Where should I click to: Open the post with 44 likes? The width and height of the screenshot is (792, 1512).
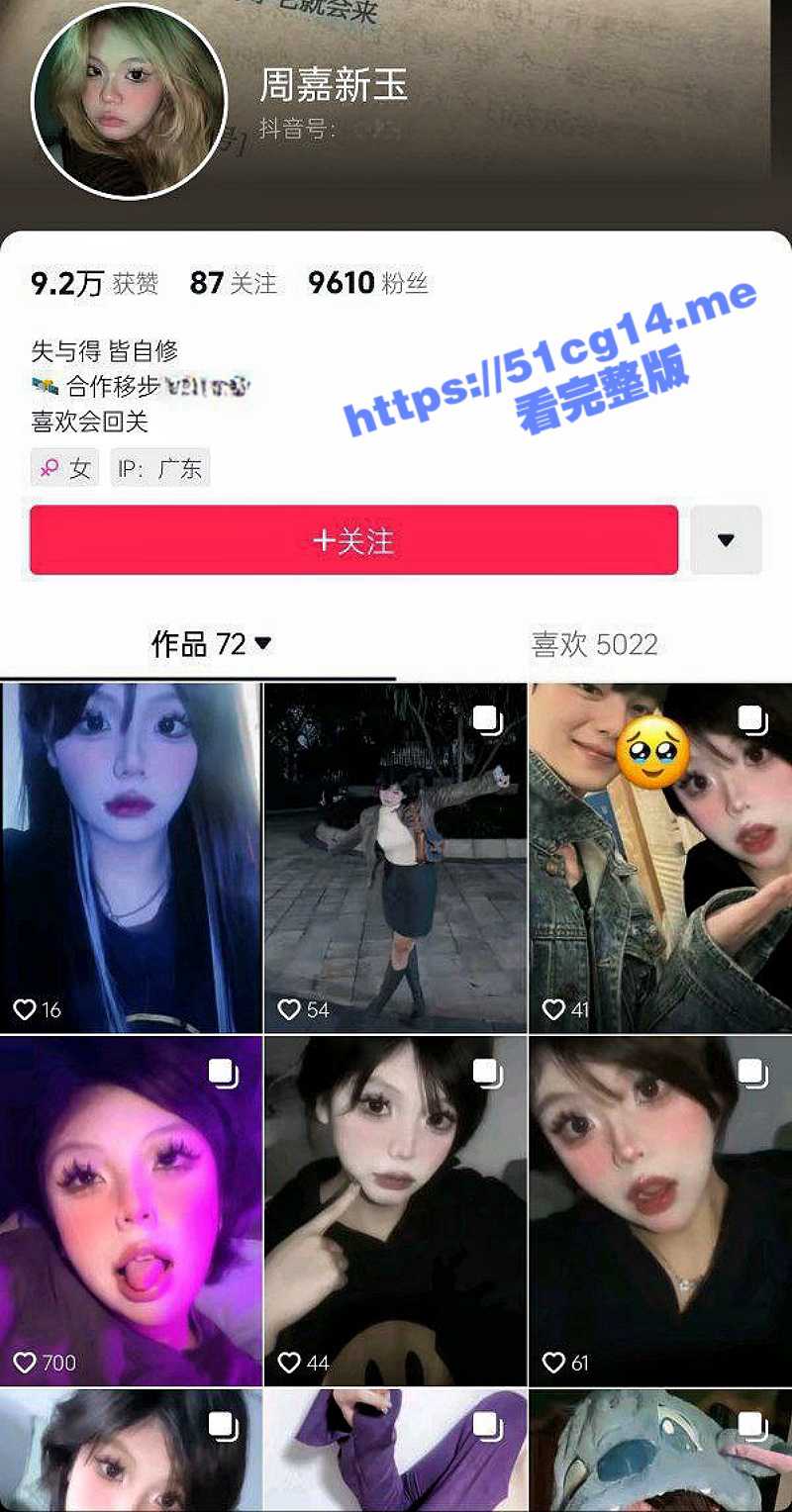pyautogui.click(x=395, y=1210)
